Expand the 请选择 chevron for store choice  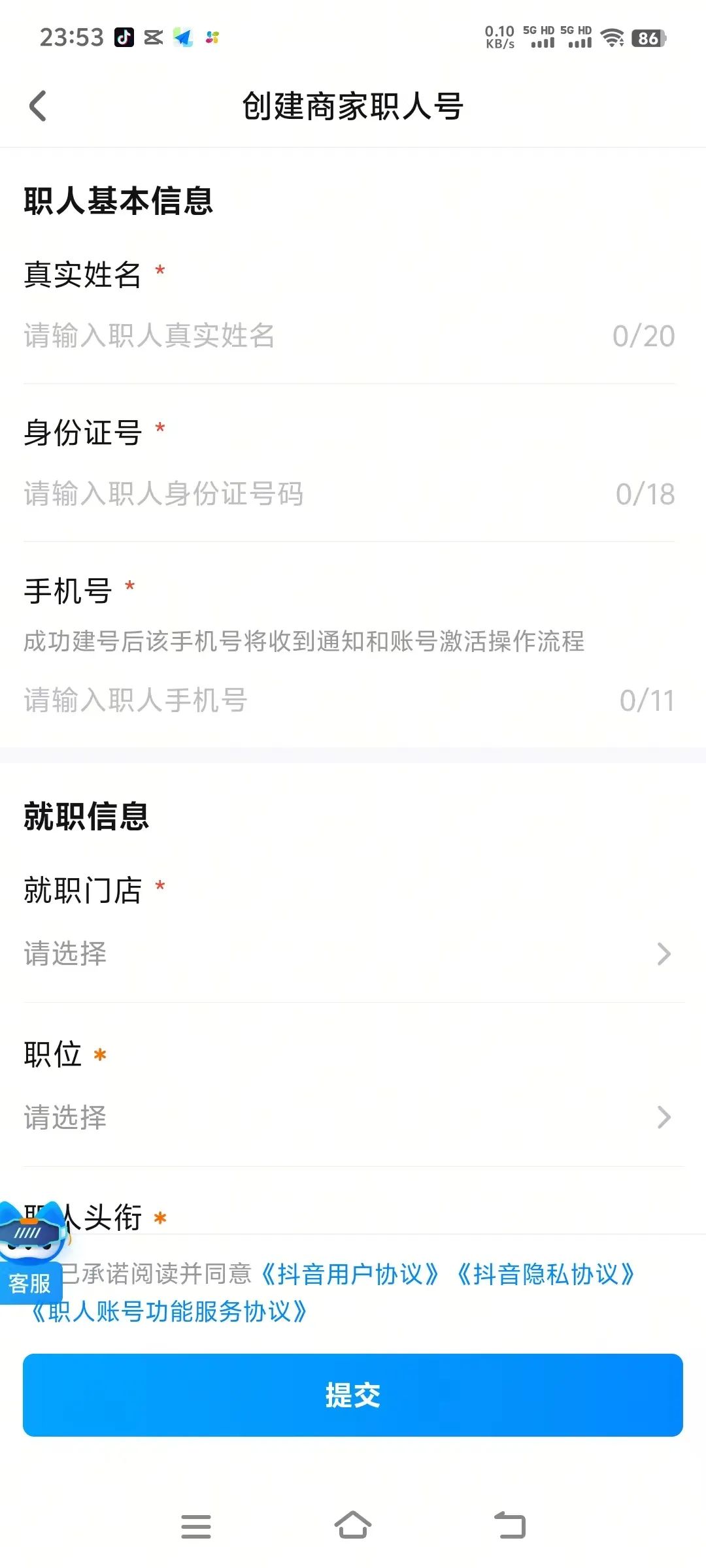click(x=665, y=954)
